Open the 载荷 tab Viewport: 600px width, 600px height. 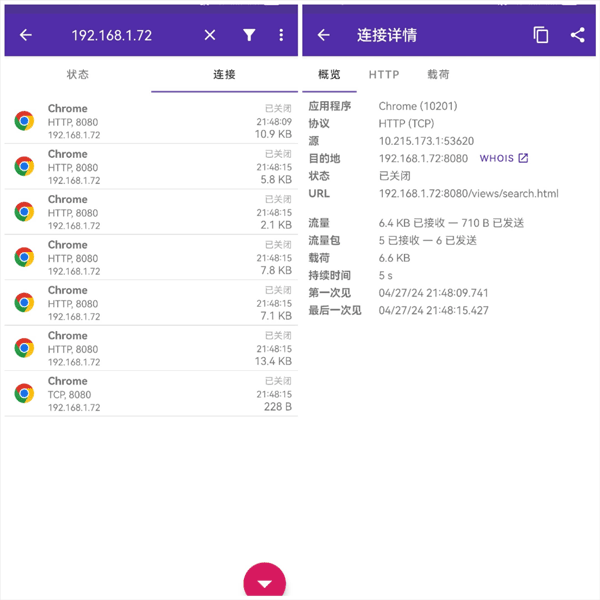438,75
